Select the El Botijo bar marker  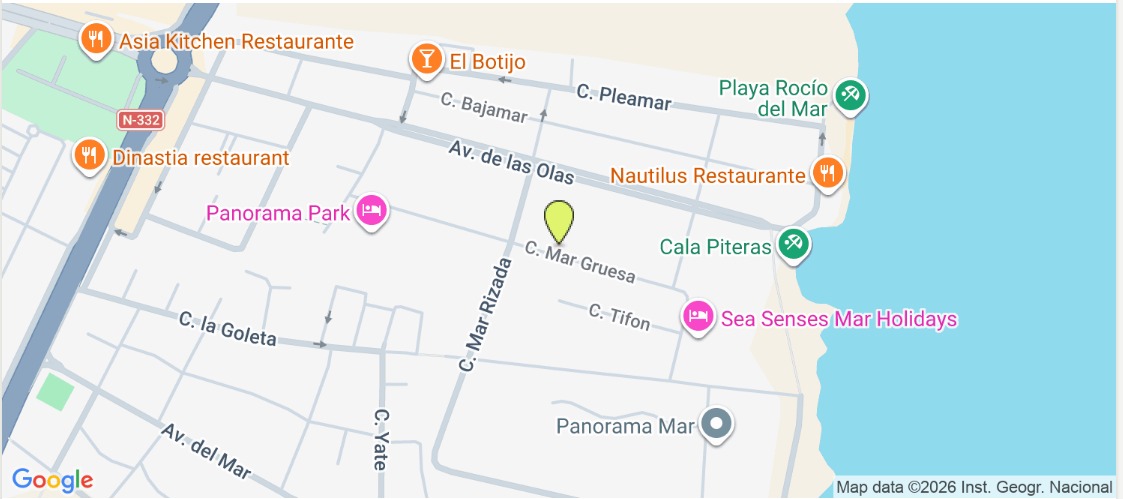(426, 59)
